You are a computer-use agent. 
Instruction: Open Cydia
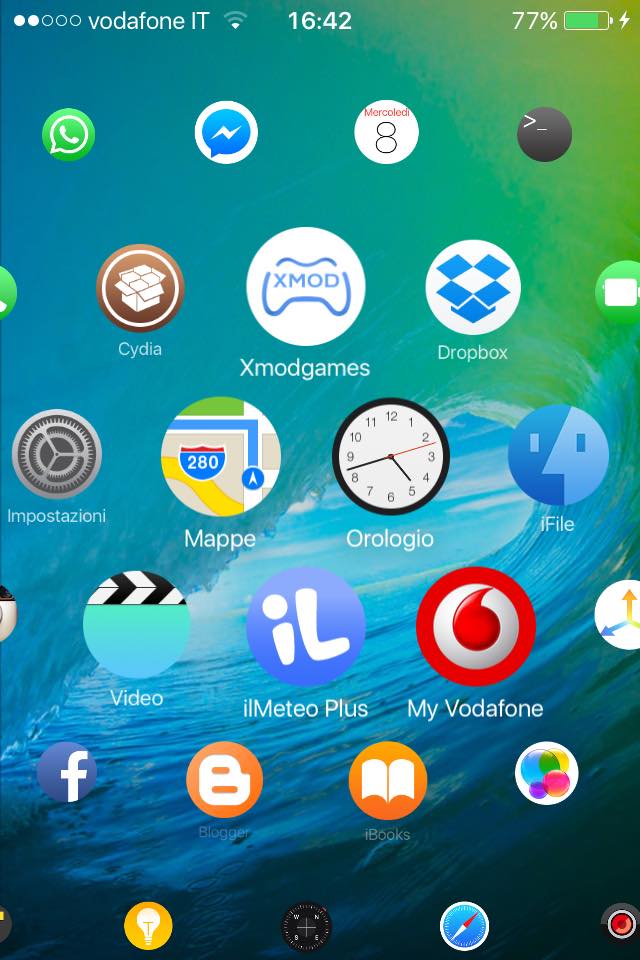click(140, 289)
